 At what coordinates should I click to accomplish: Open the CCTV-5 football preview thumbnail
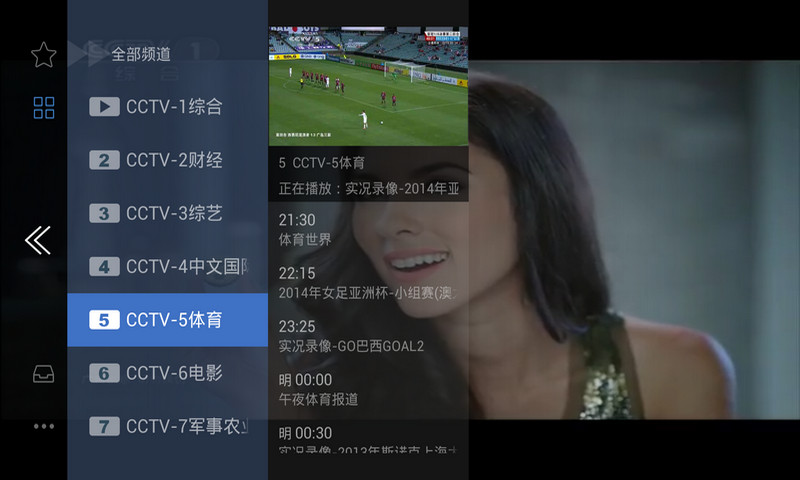point(368,86)
